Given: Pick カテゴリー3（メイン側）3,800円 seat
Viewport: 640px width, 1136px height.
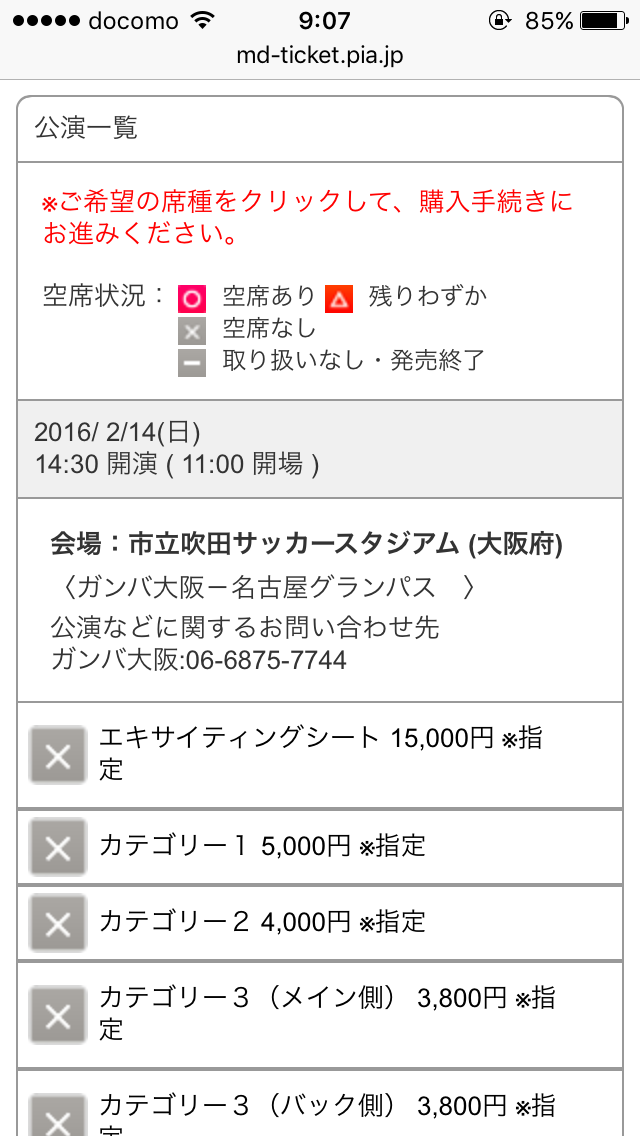Looking at the screenshot, I should pyautogui.click(x=320, y=1015).
